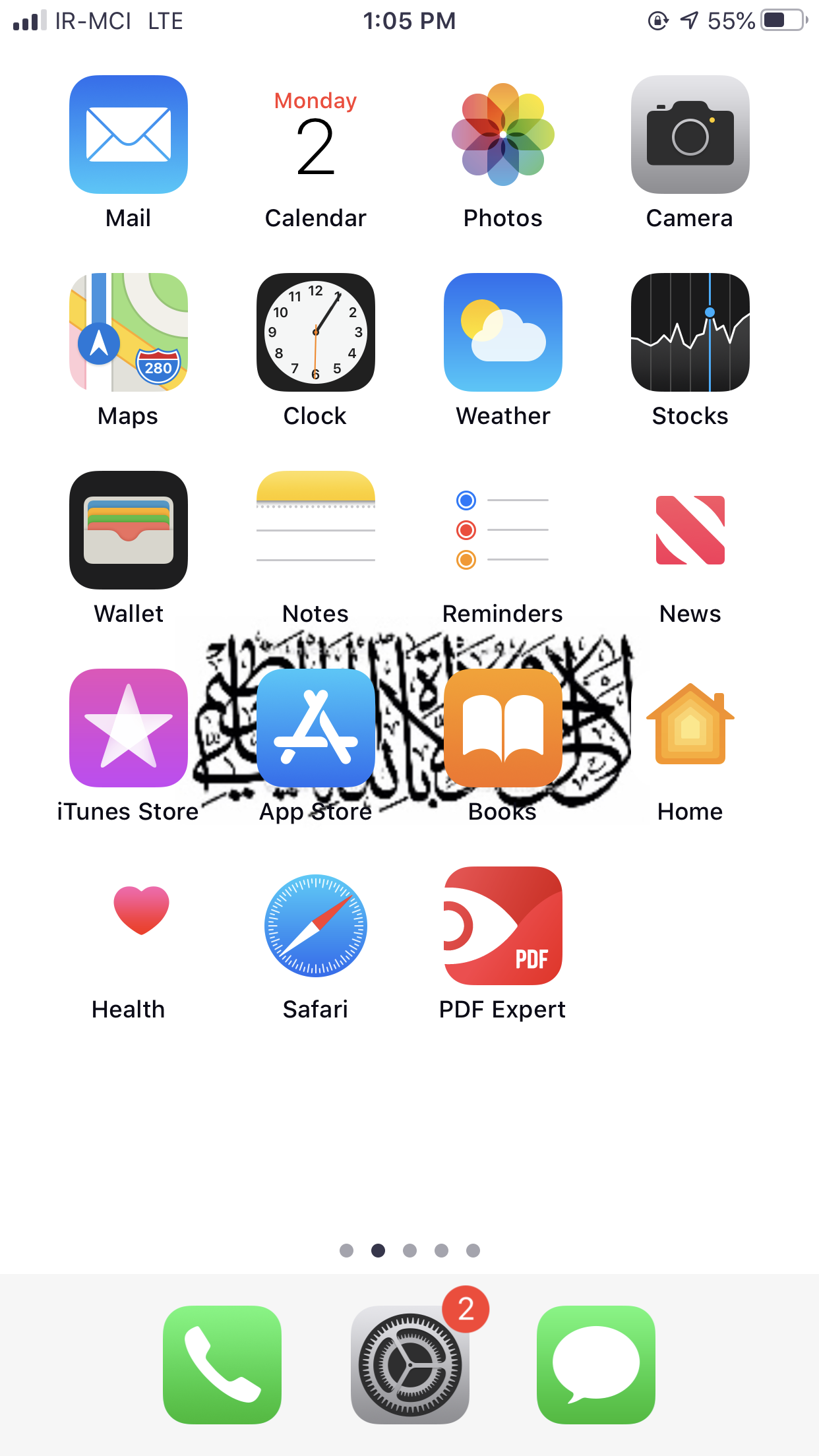The image size is (819, 1456).
Task: Open the Camera app
Action: pos(690,135)
